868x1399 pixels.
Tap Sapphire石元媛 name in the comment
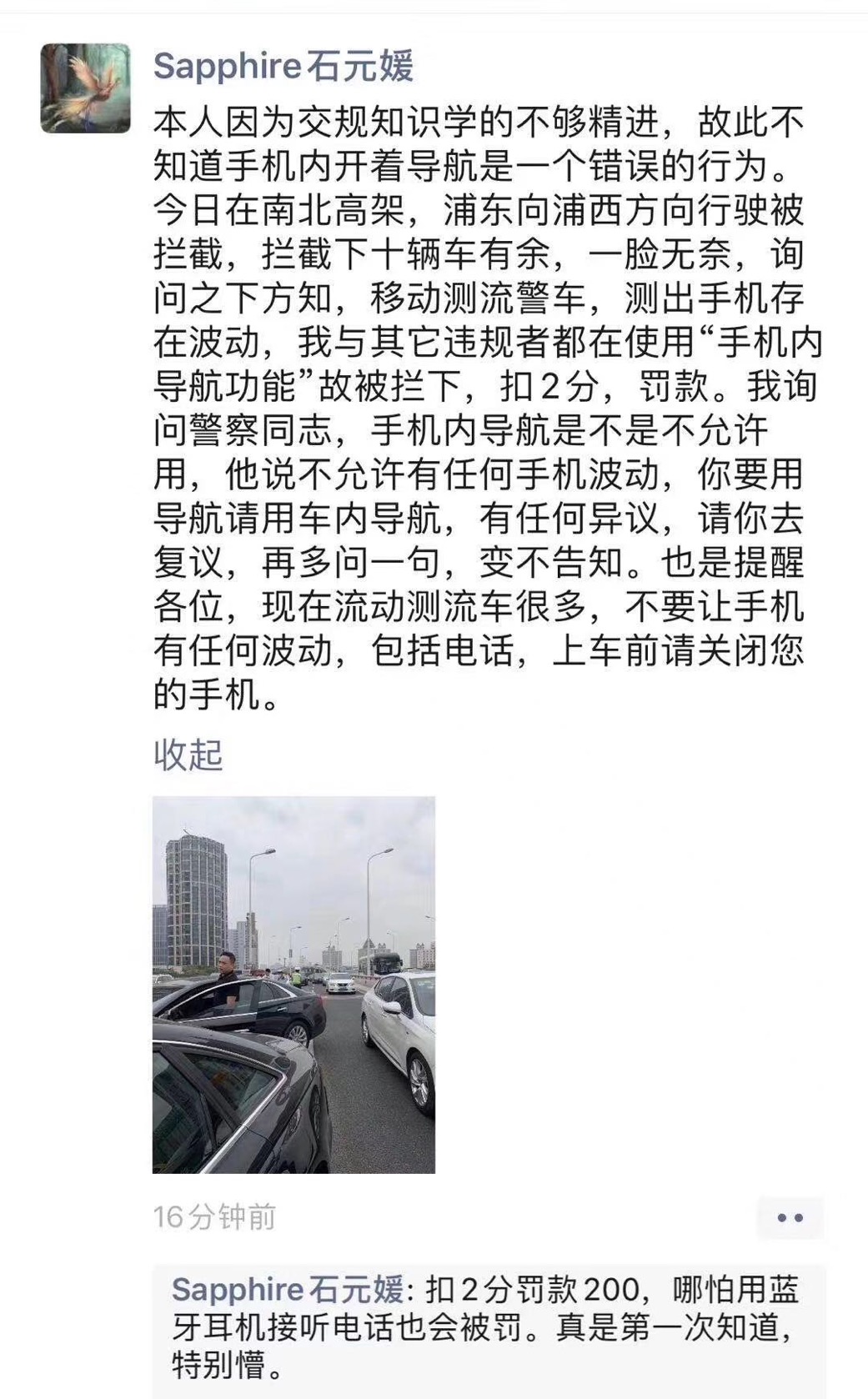288,1290
